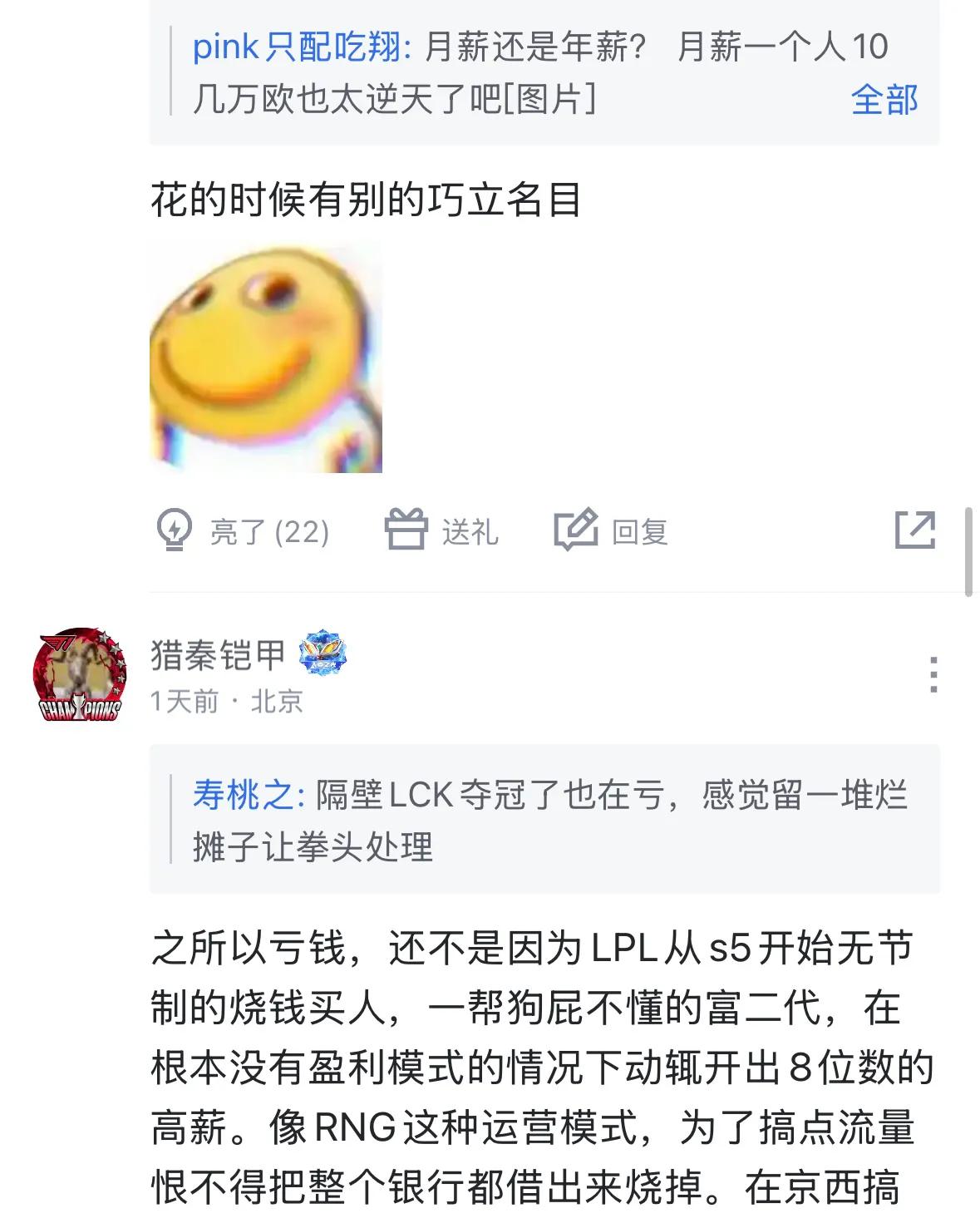
Task: Open 寿桃之's profile from the quoted reply
Action: (x=241, y=796)
